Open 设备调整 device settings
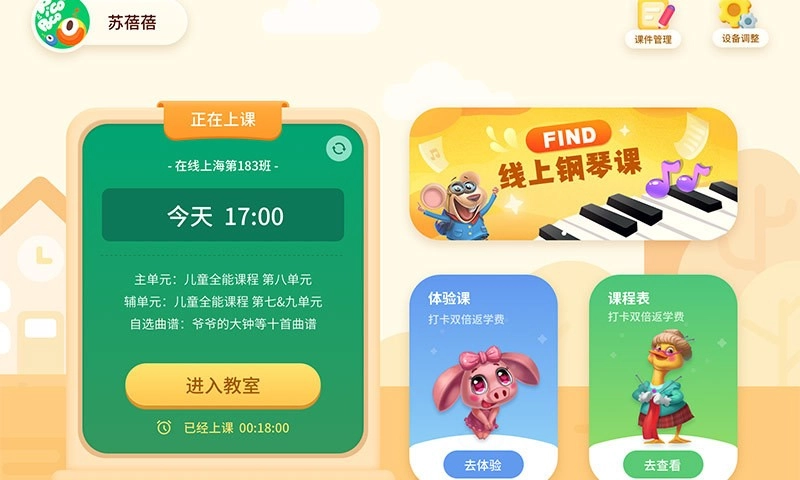 point(740,23)
